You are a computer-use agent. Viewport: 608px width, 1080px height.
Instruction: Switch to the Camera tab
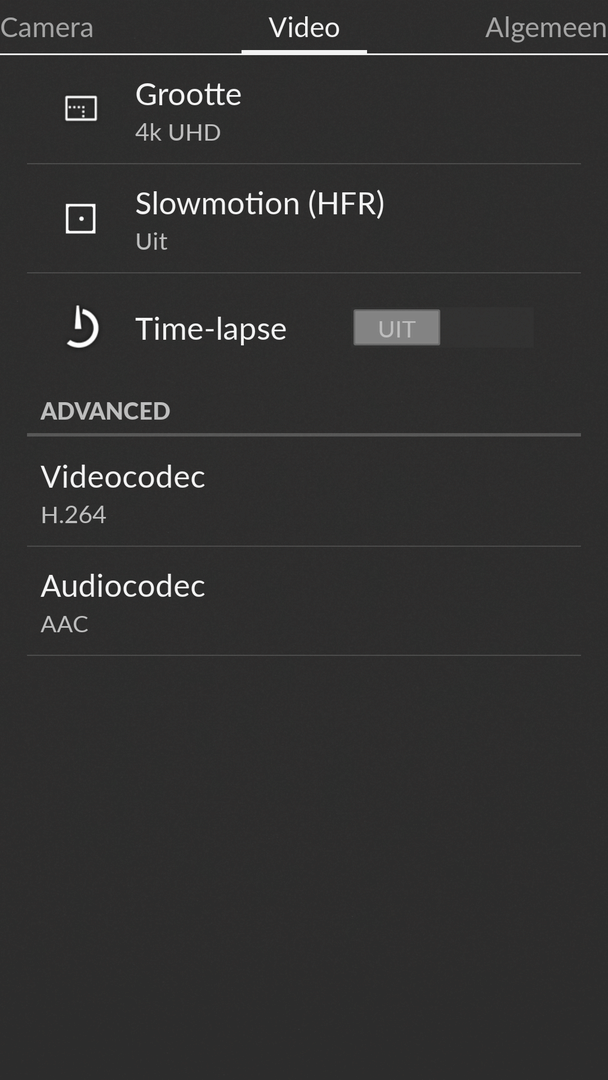47,28
